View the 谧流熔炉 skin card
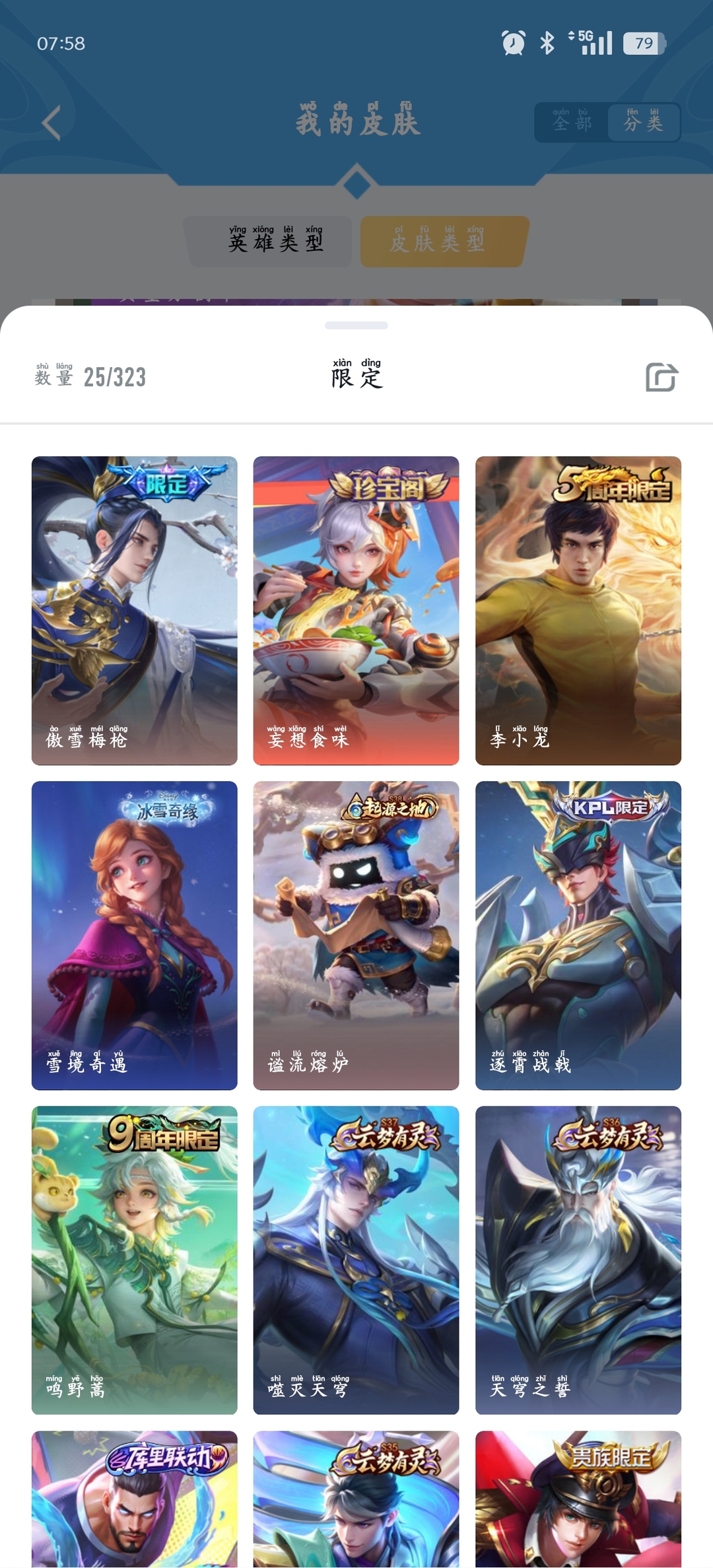The height and width of the screenshot is (1568, 713). pyautogui.click(x=356, y=935)
